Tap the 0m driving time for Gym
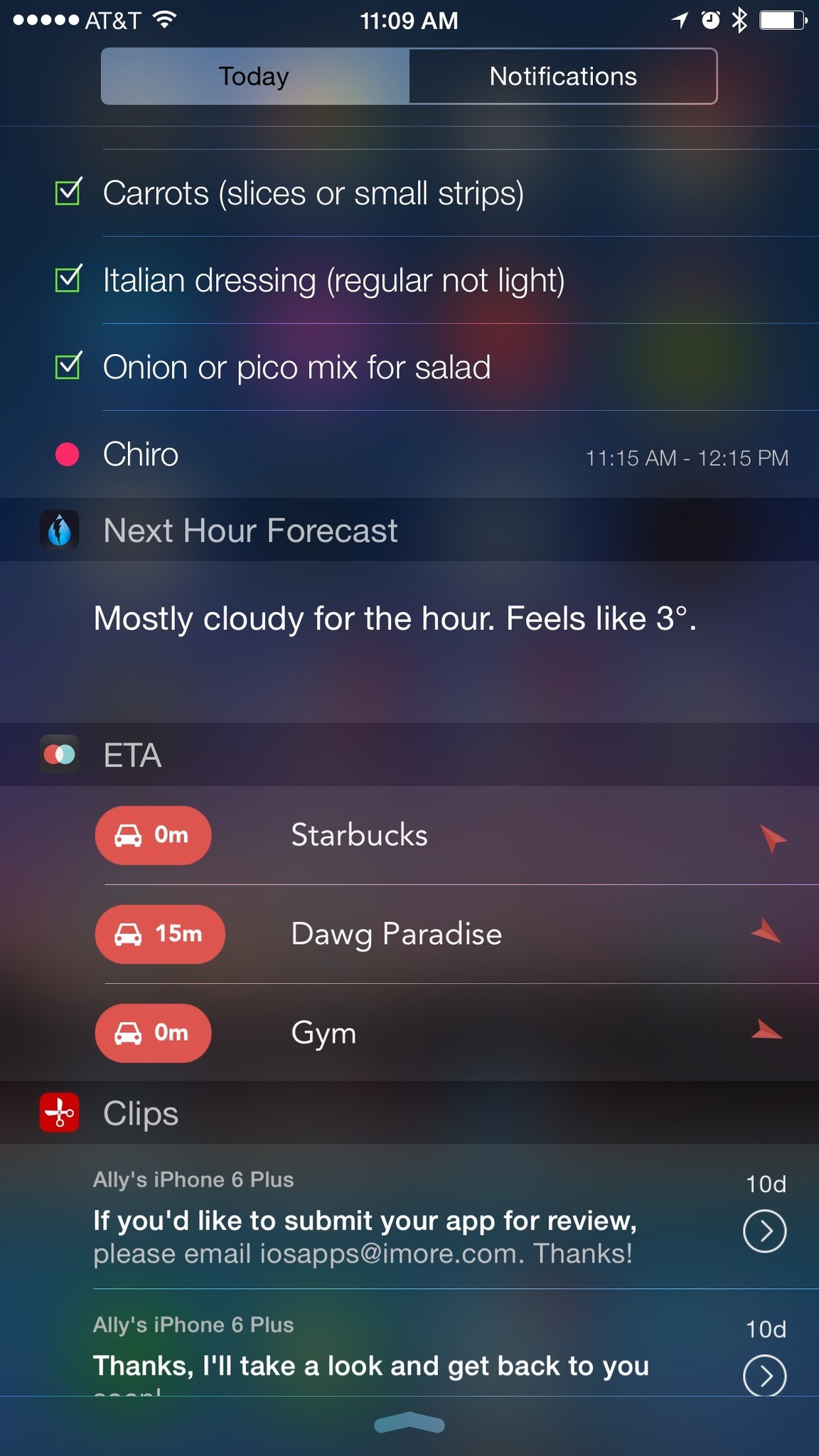 (153, 1033)
